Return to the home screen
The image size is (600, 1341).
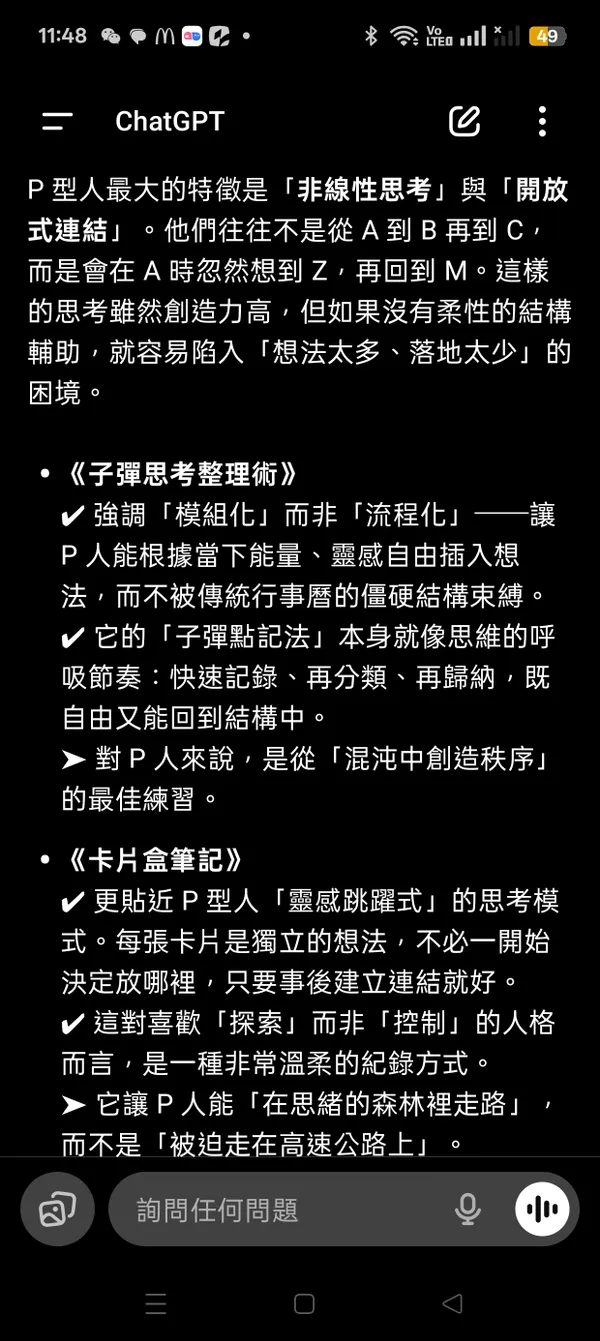coord(304,1303)
